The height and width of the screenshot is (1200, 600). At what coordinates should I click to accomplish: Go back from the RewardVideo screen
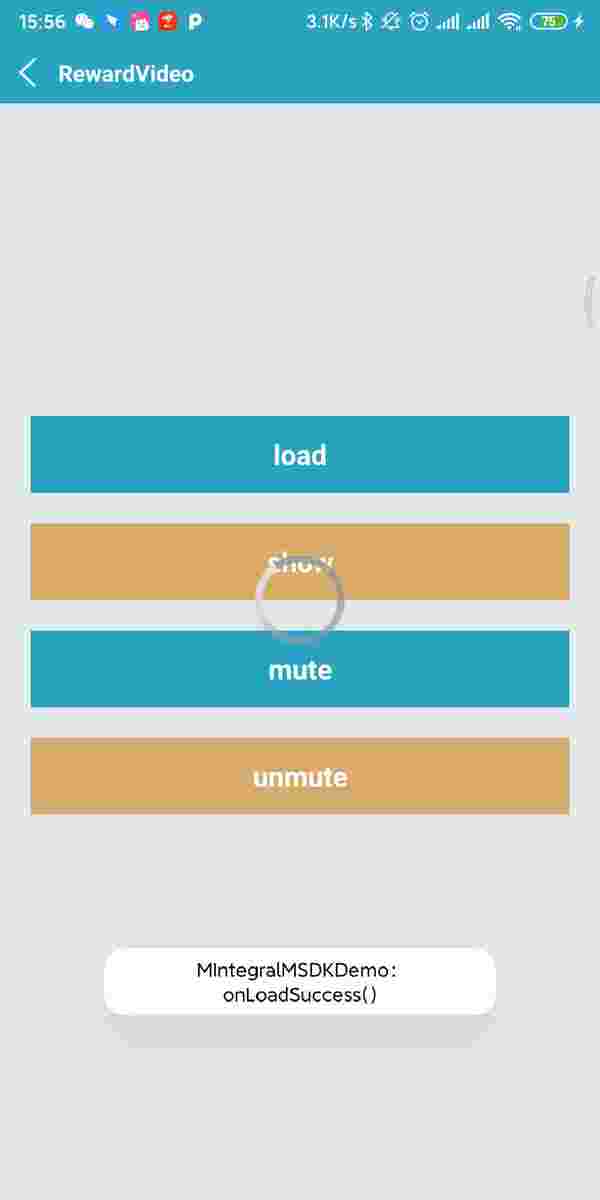pos(28,73)
